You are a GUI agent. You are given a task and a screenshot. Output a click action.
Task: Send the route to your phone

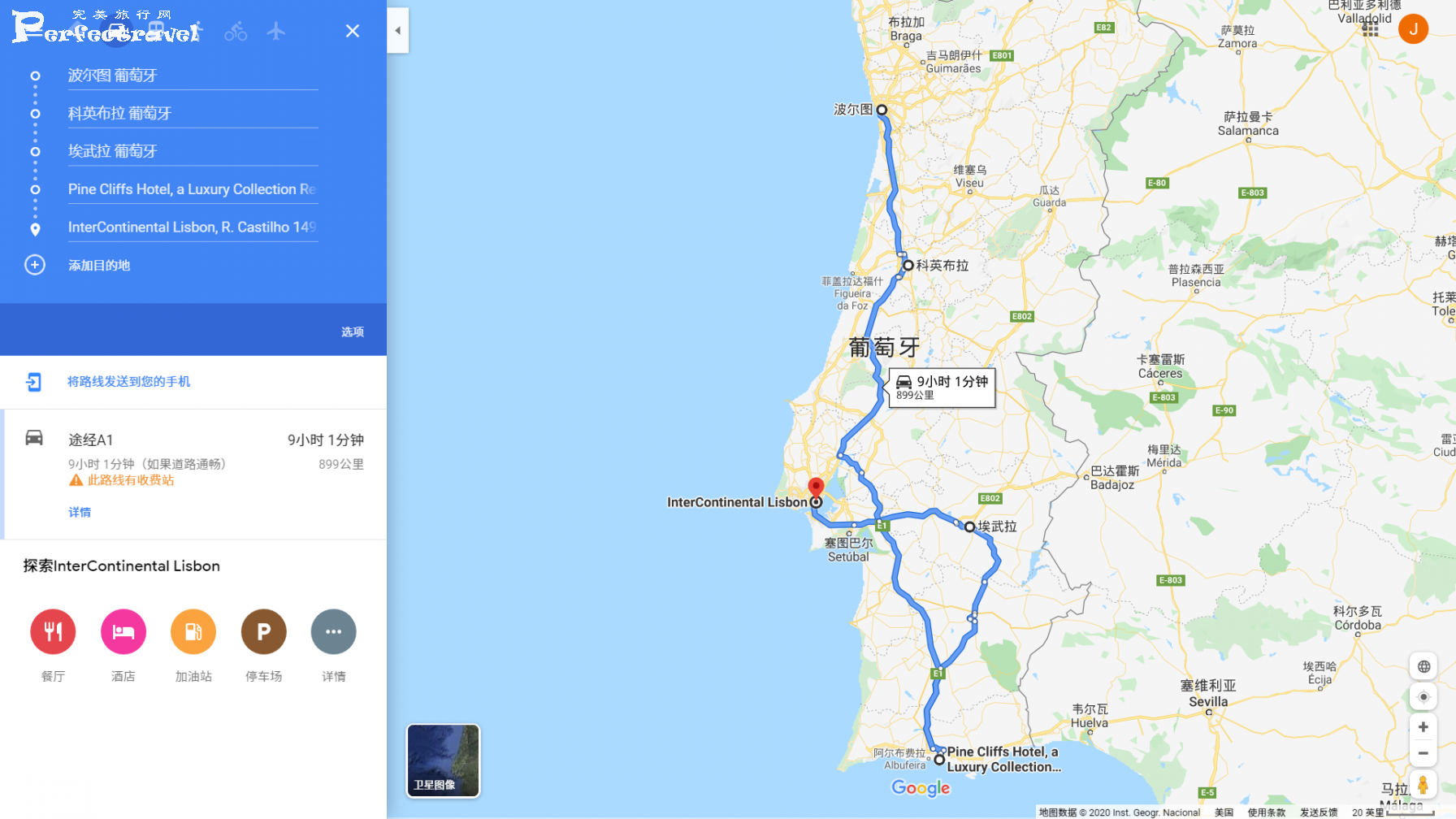pyautogui.click(x=128, y=382)
